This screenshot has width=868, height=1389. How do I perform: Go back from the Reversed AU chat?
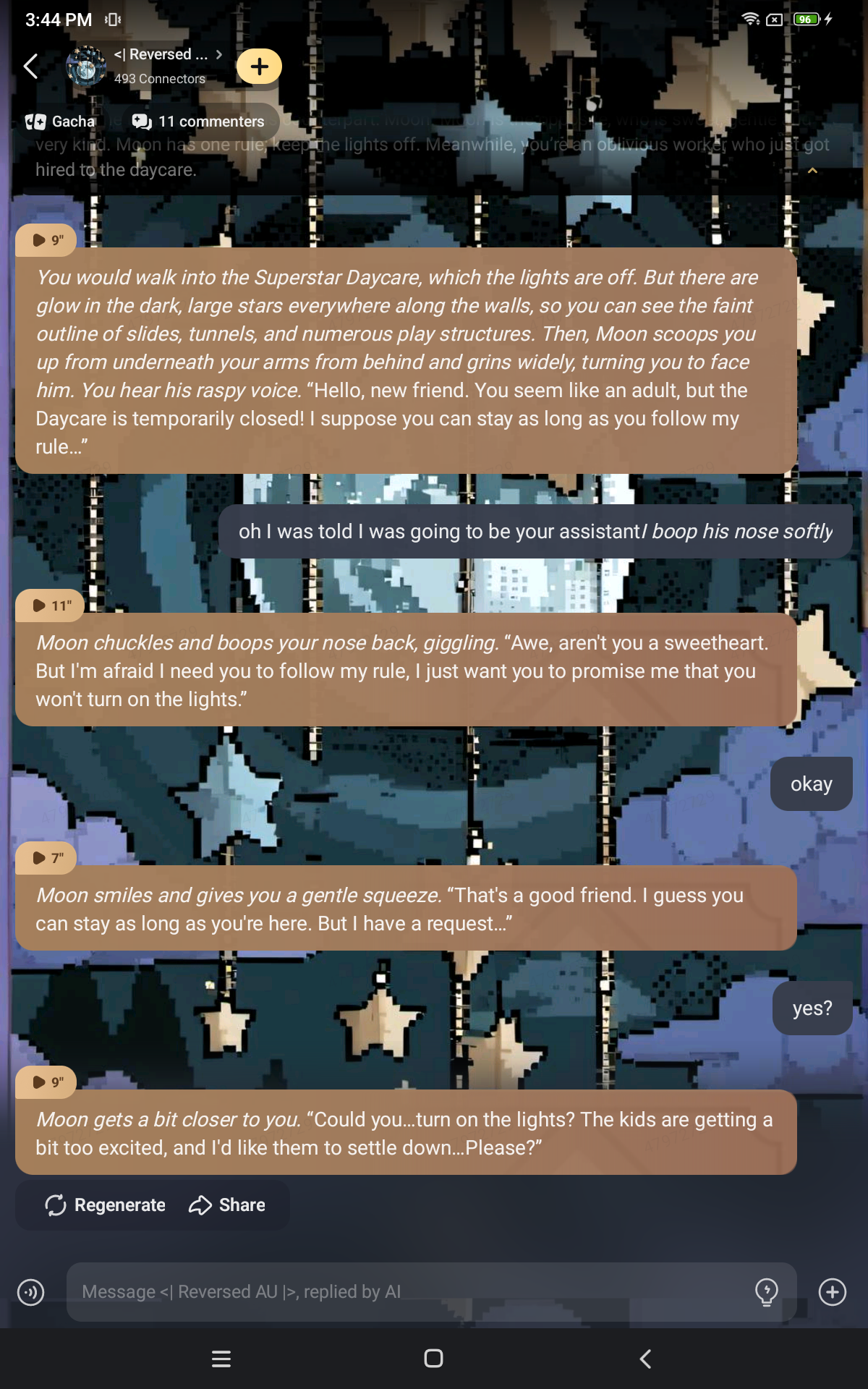click(x=30, y=67)
